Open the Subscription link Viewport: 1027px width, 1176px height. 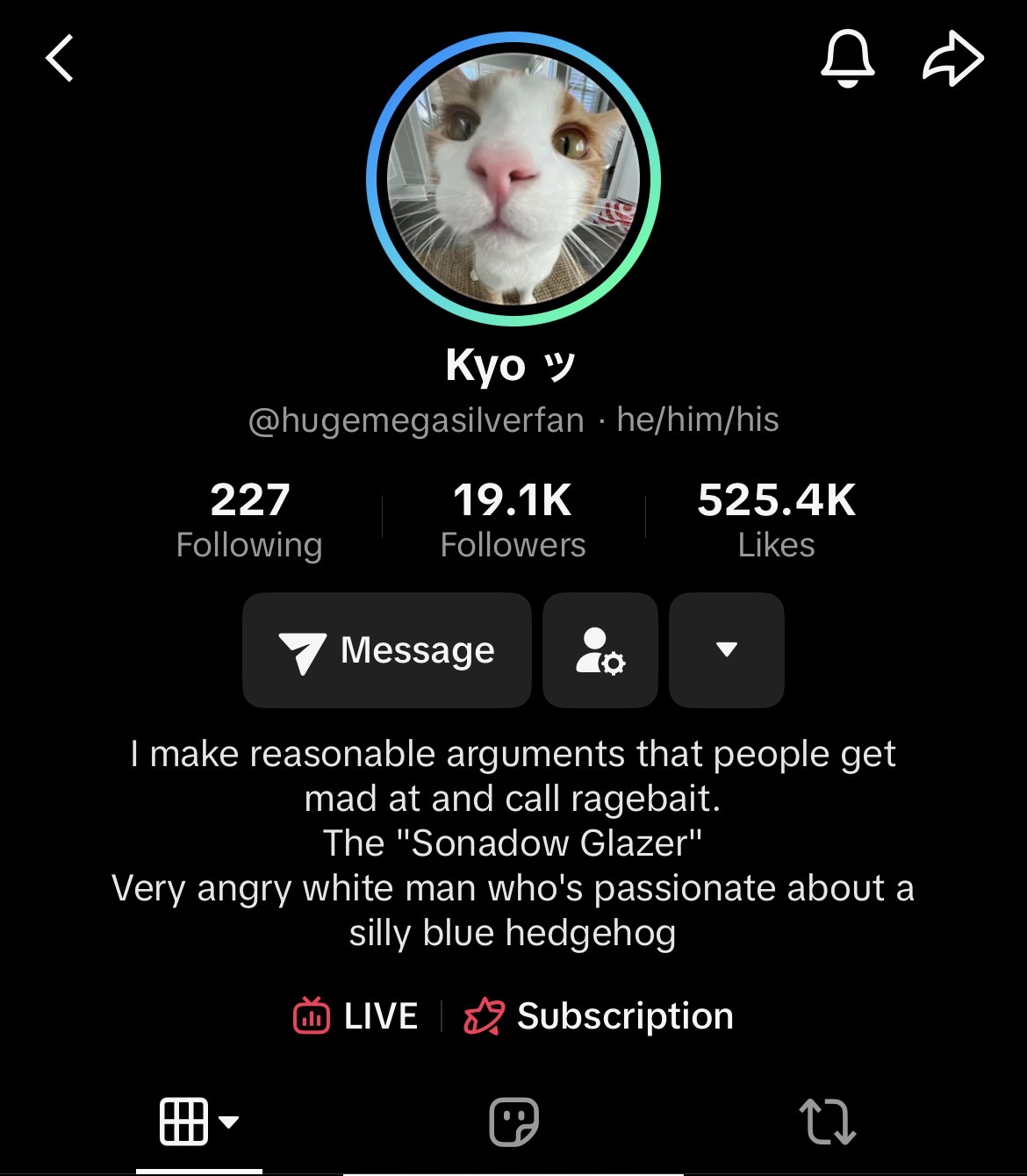click(599, 1016)
